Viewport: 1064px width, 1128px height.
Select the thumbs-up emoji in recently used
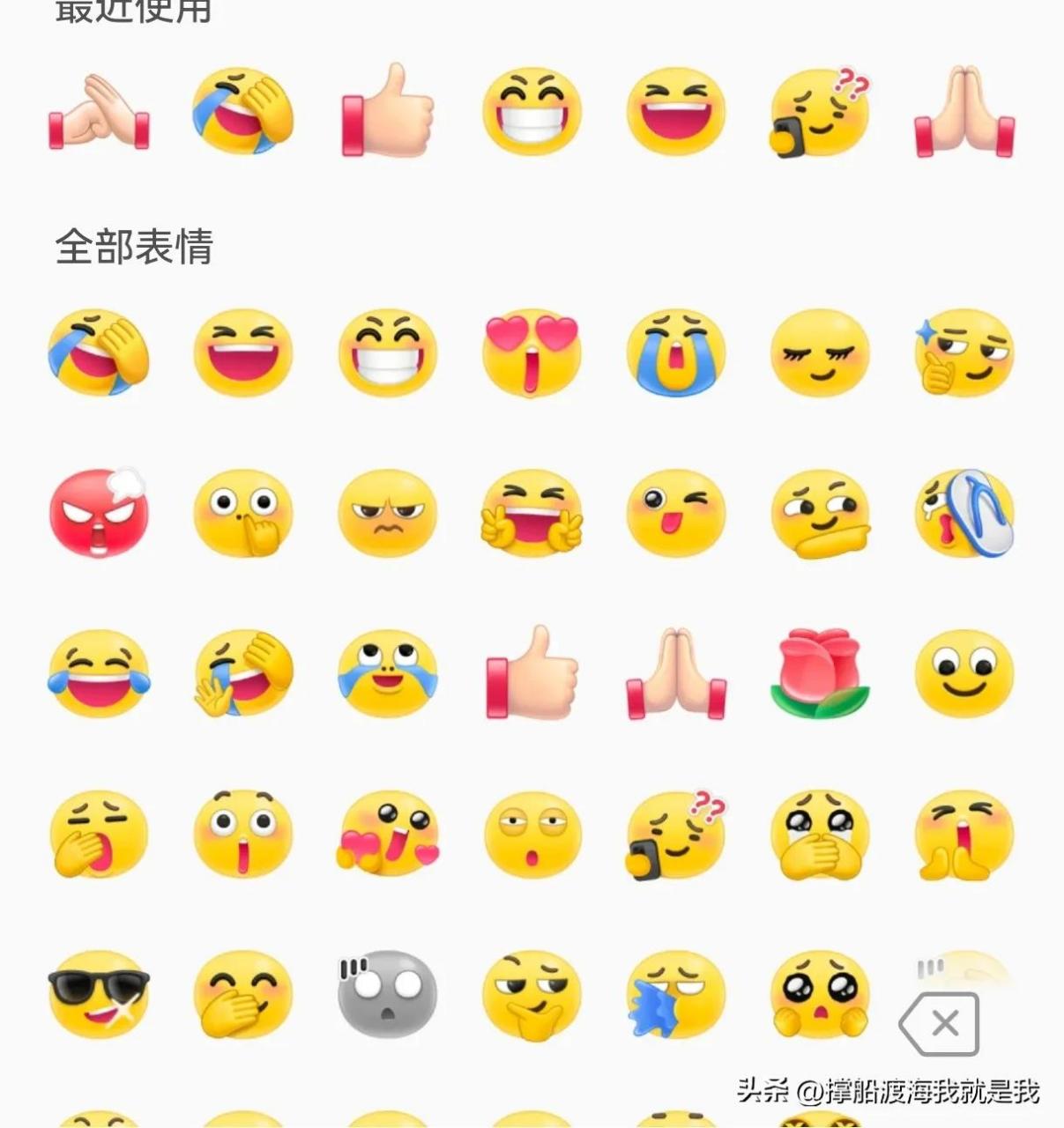[x=386, y=112]
